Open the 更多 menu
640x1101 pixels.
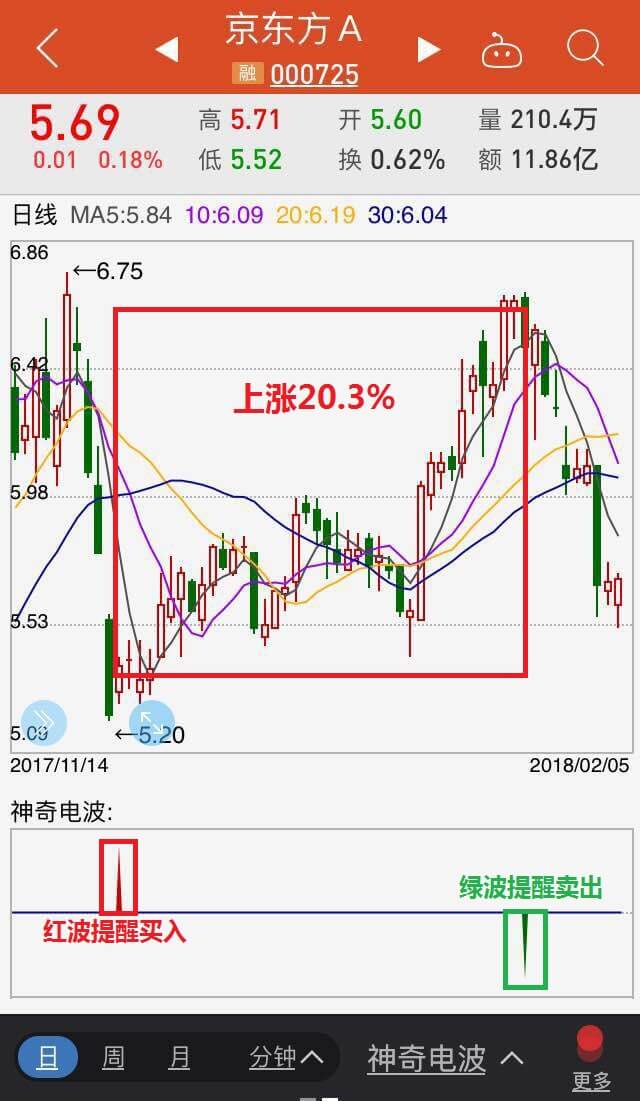(591, 1059)
